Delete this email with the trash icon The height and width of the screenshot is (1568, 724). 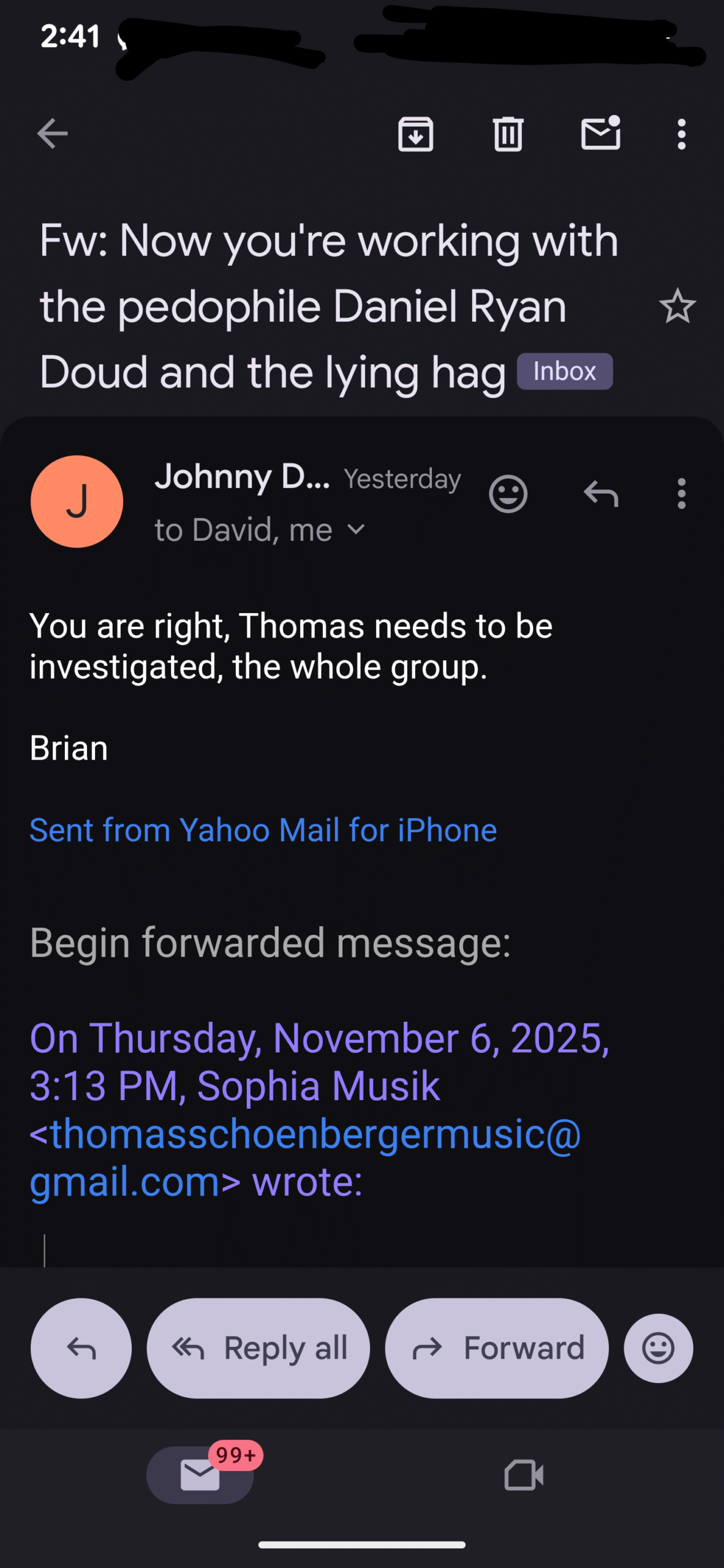pyautogui.click(x=508, y=134)
